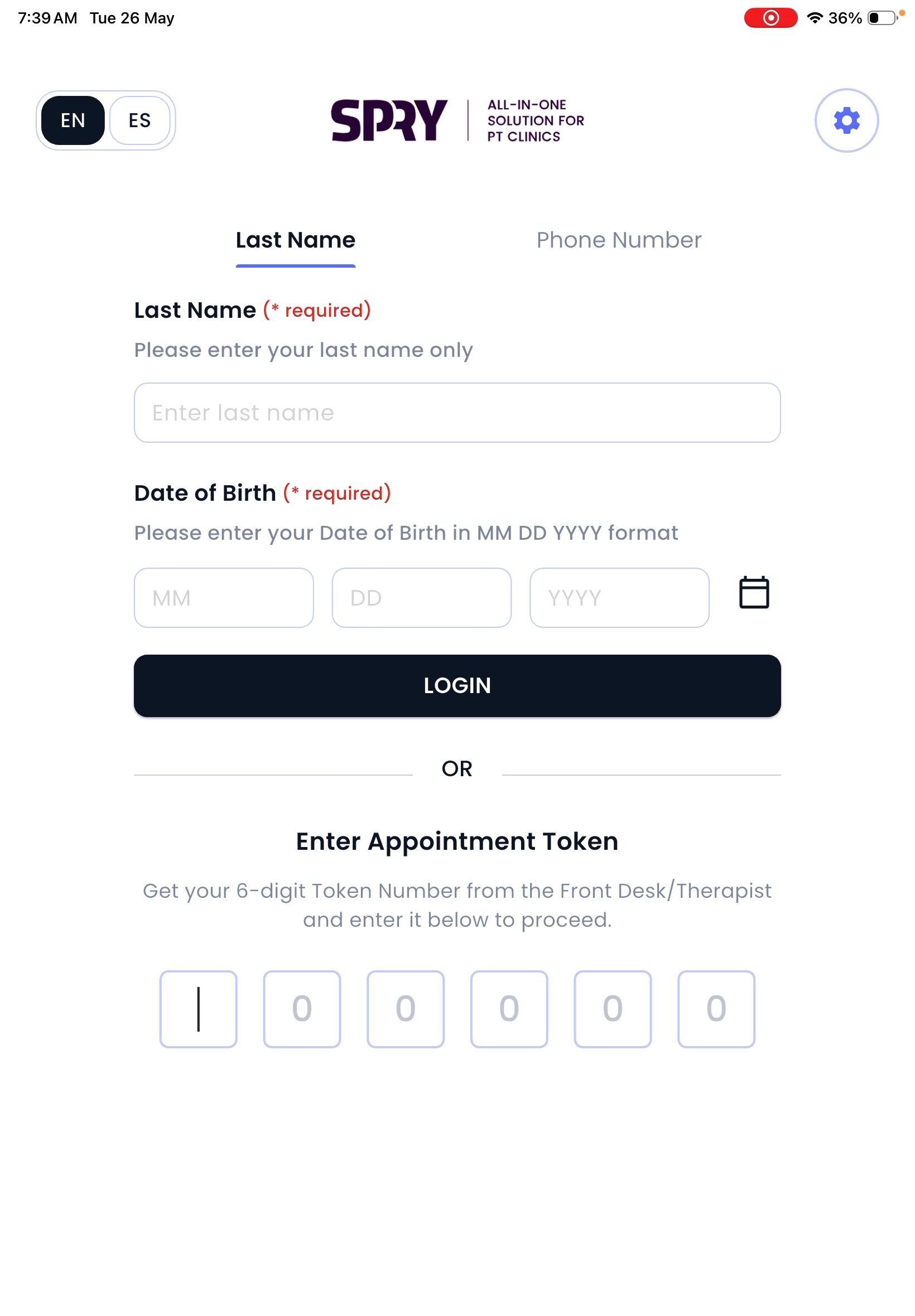
Task: Tap the Enter last name field
Action: tap(457, 413)
